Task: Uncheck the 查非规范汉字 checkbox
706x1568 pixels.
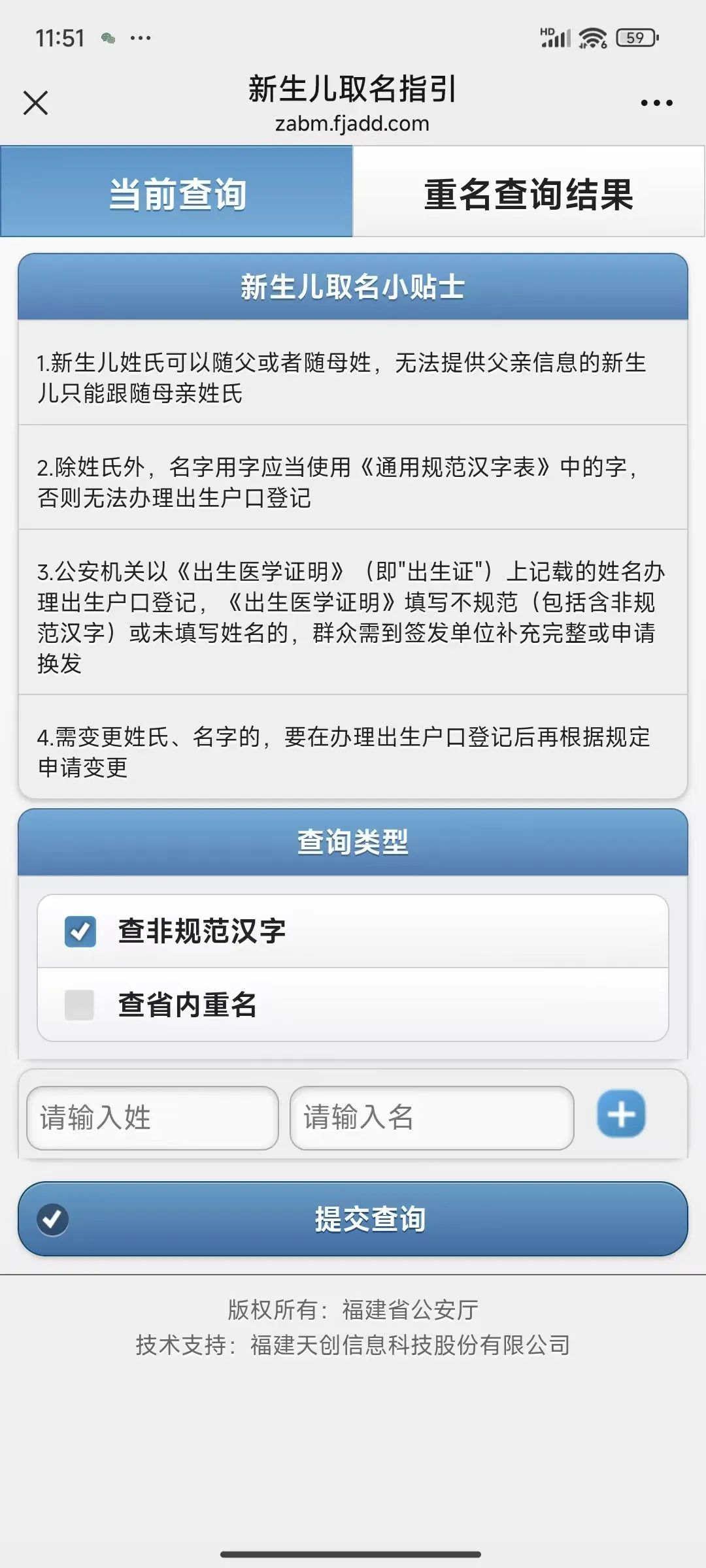Action: (x=80, y=931)
